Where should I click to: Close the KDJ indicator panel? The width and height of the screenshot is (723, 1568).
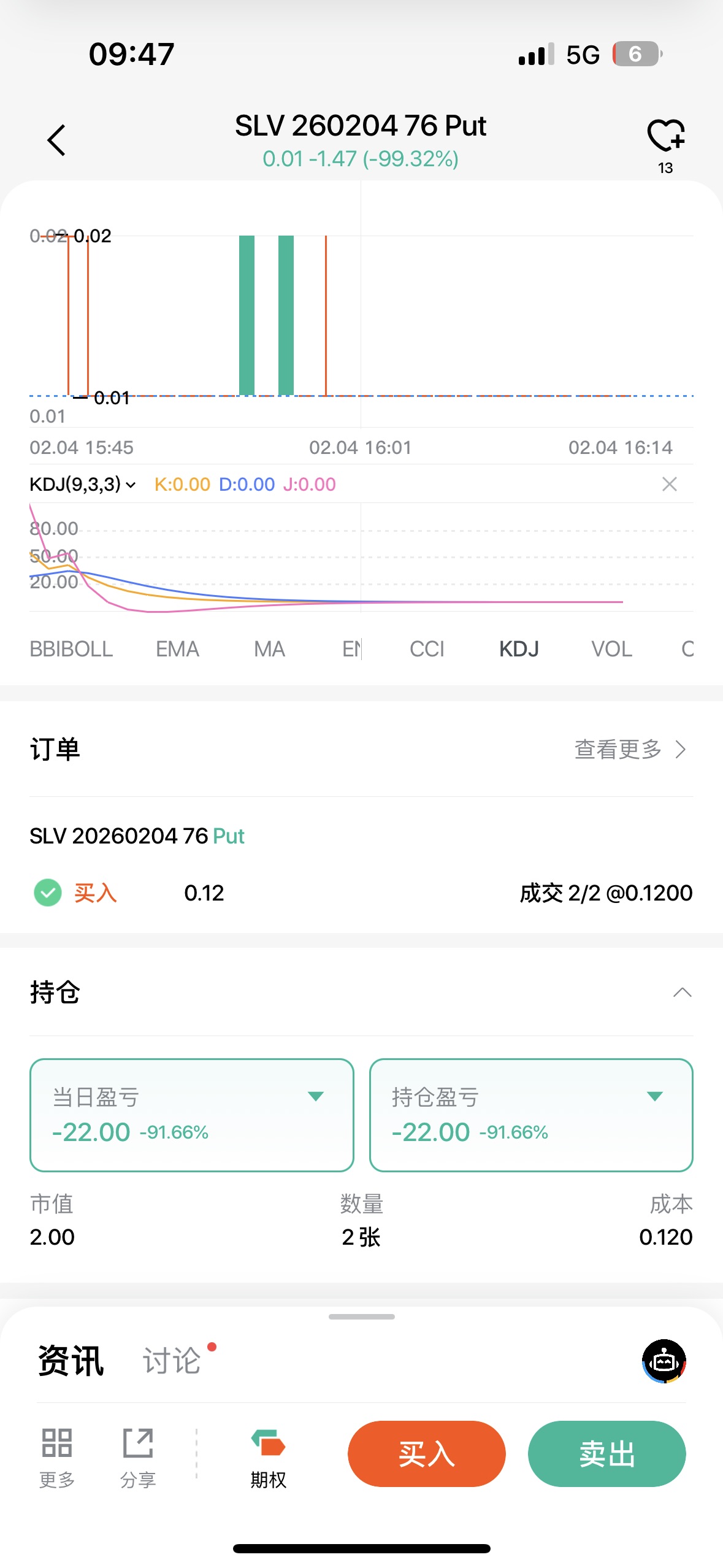[x=669, y=485]
